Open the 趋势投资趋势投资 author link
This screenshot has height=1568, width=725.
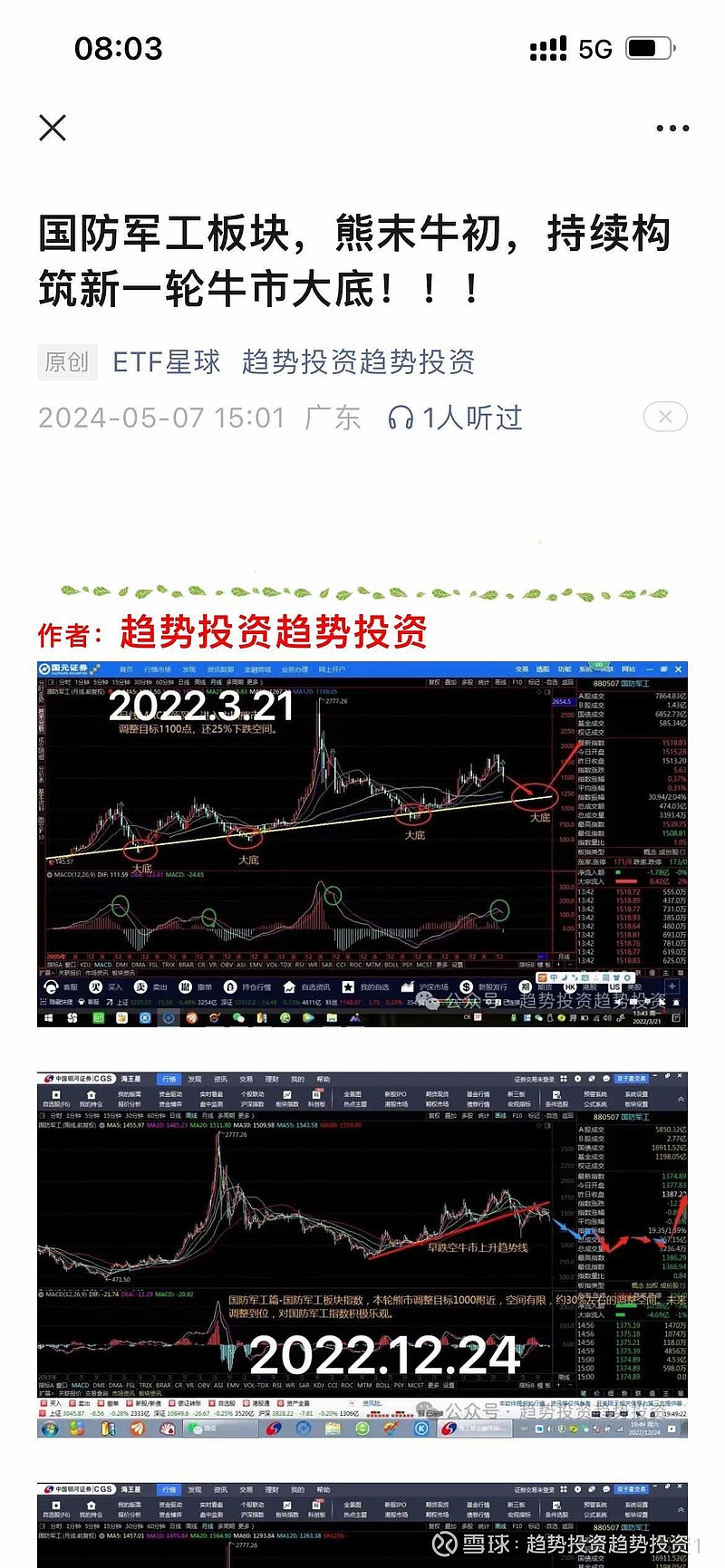coord(358,362)
